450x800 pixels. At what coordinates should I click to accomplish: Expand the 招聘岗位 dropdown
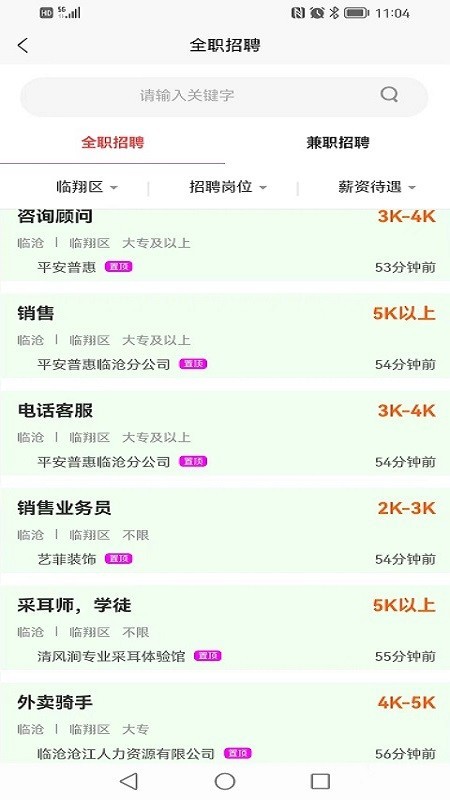tap(228, 187)
